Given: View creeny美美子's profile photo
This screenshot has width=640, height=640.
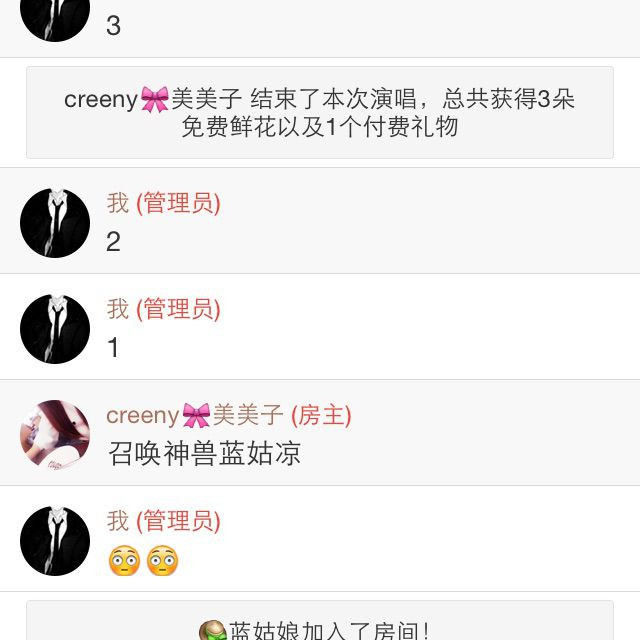Looking at the screenshot, I should (x=55, y=435).
